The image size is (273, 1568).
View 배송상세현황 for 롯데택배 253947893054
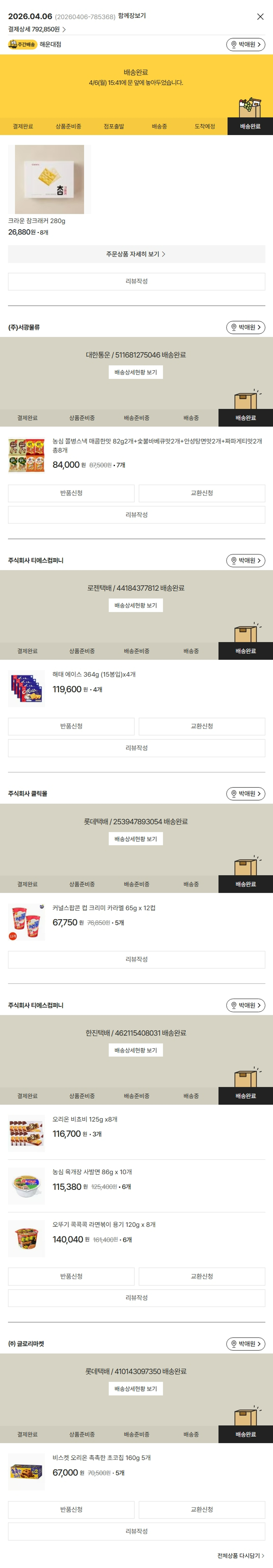(135, 839)
